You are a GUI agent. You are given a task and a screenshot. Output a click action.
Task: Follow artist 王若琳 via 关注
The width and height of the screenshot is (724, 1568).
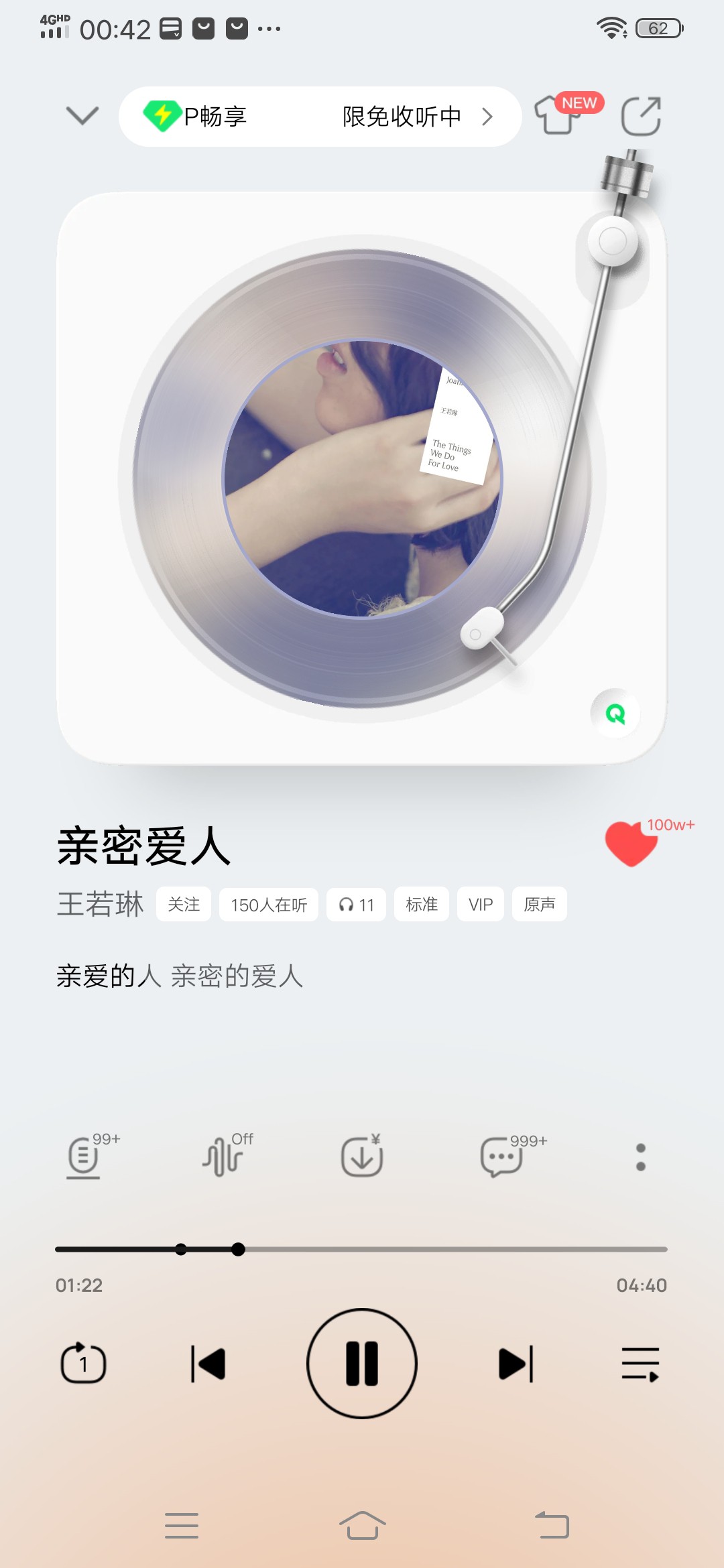tap(184, 905)
